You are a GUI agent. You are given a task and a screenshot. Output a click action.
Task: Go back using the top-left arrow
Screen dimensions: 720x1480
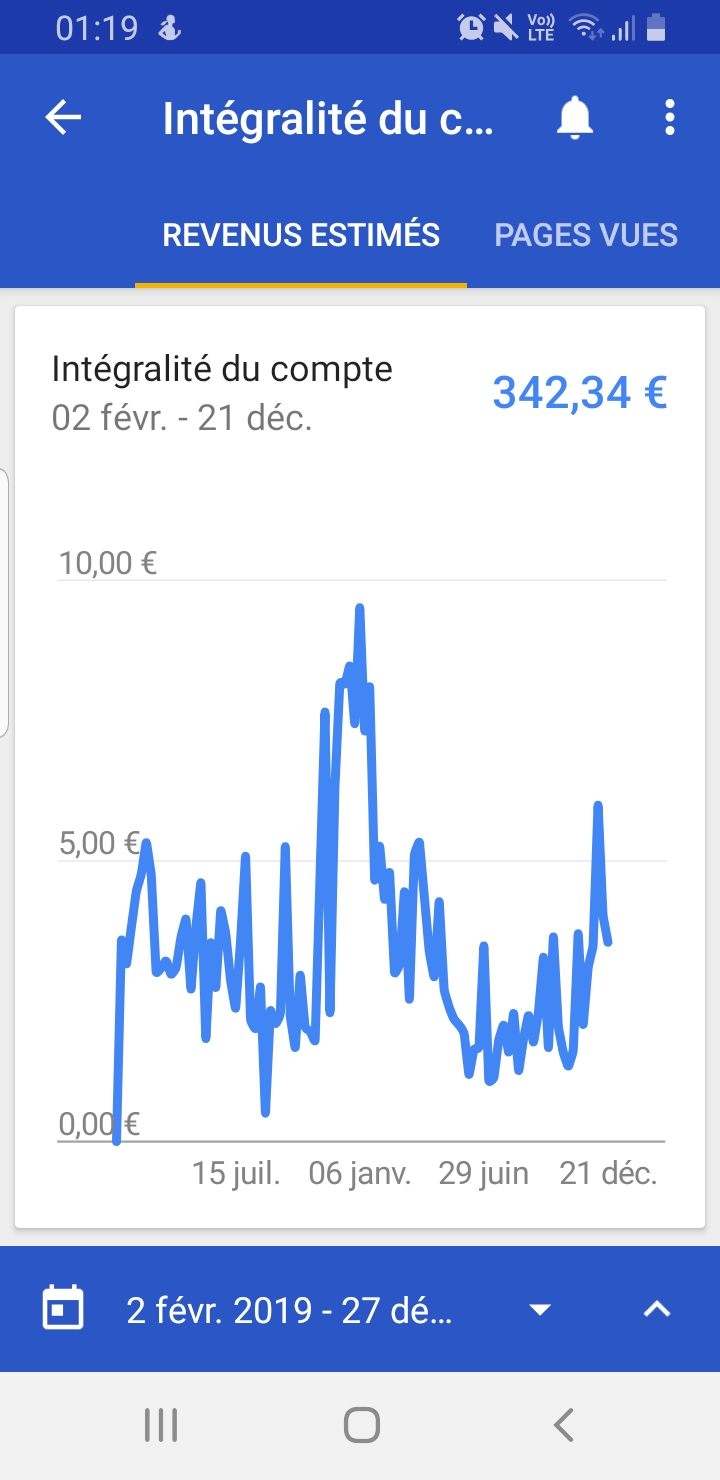(x=63, y=118)
